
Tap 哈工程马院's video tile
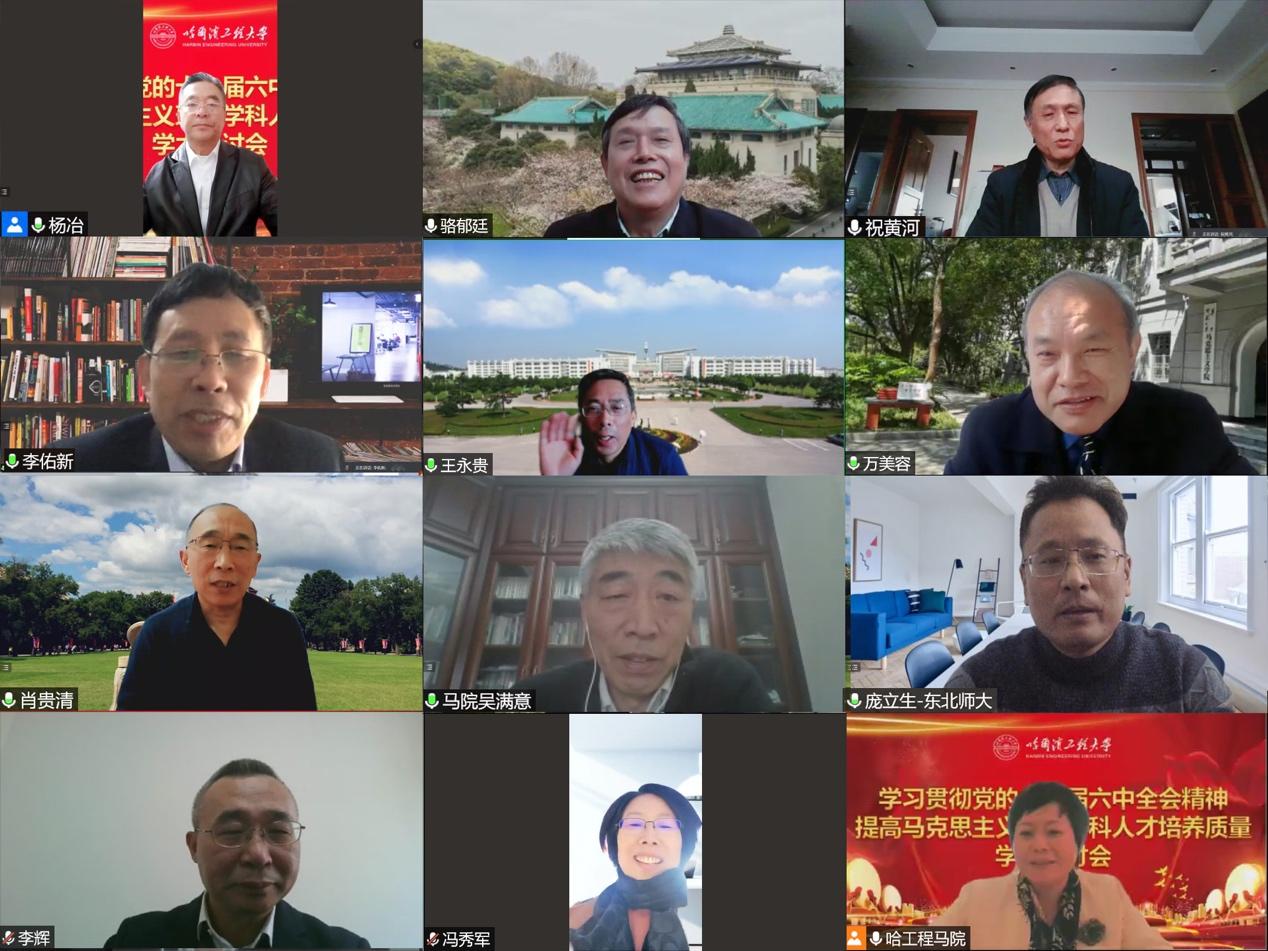coord(1056,830)
